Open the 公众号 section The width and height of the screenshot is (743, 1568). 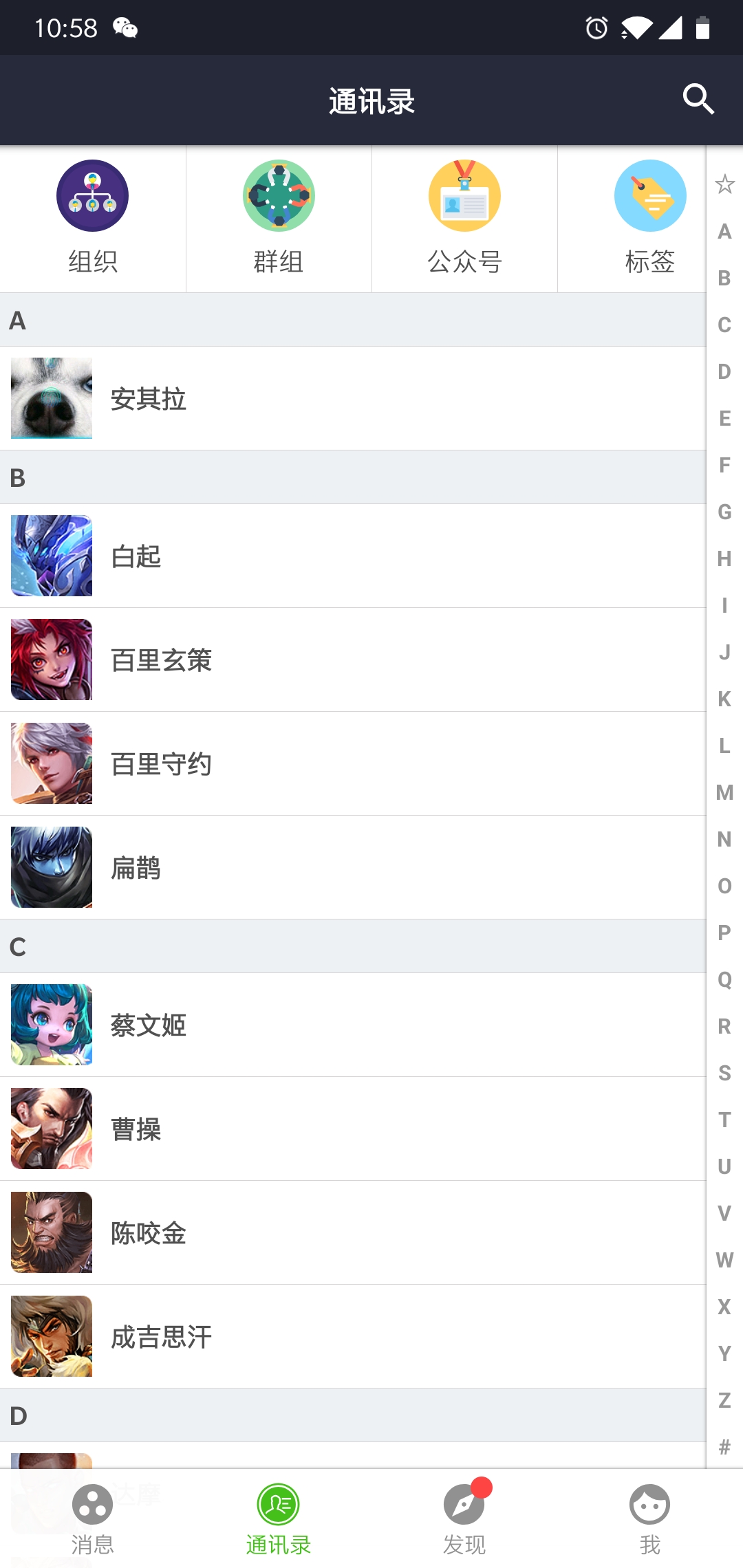[x=464, y=219]
